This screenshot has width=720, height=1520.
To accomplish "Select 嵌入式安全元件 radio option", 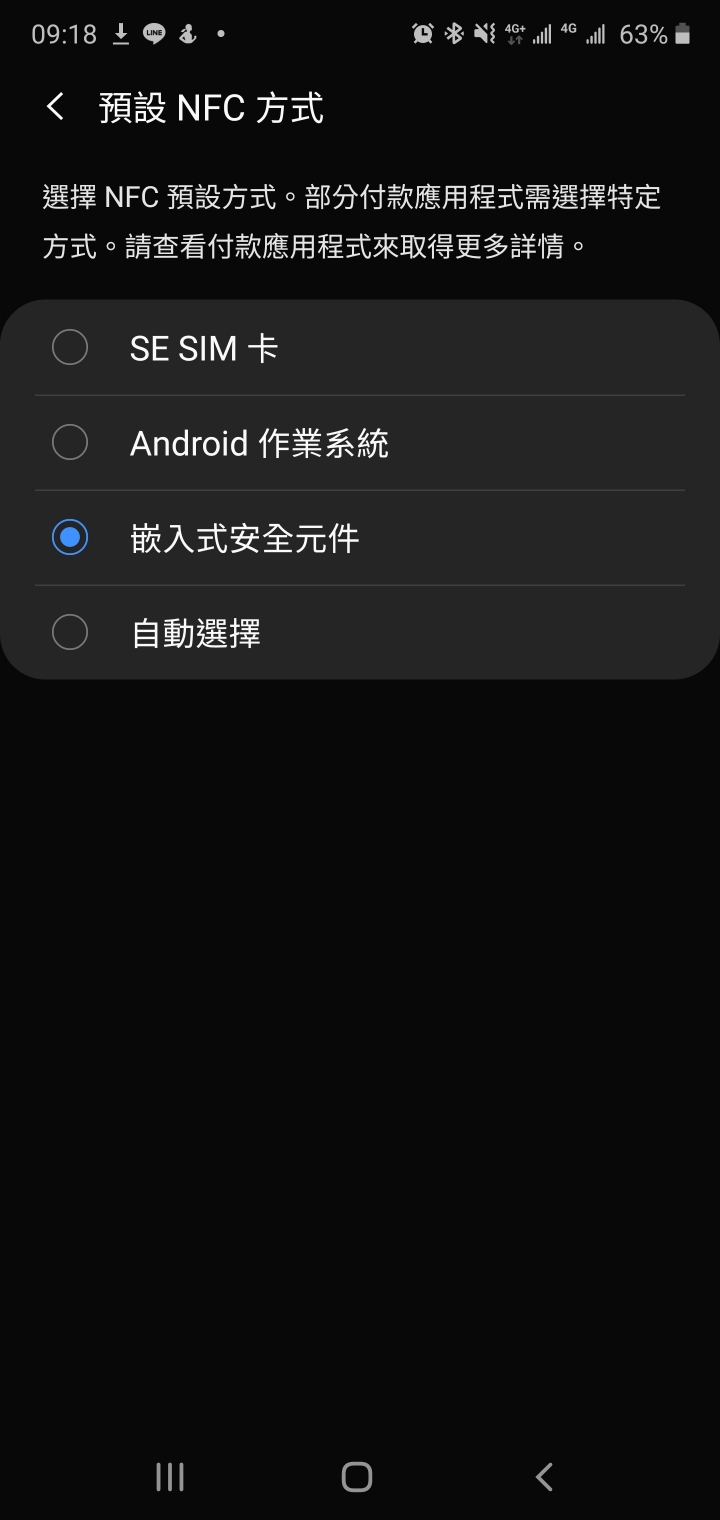I will [x=360, y=538].
